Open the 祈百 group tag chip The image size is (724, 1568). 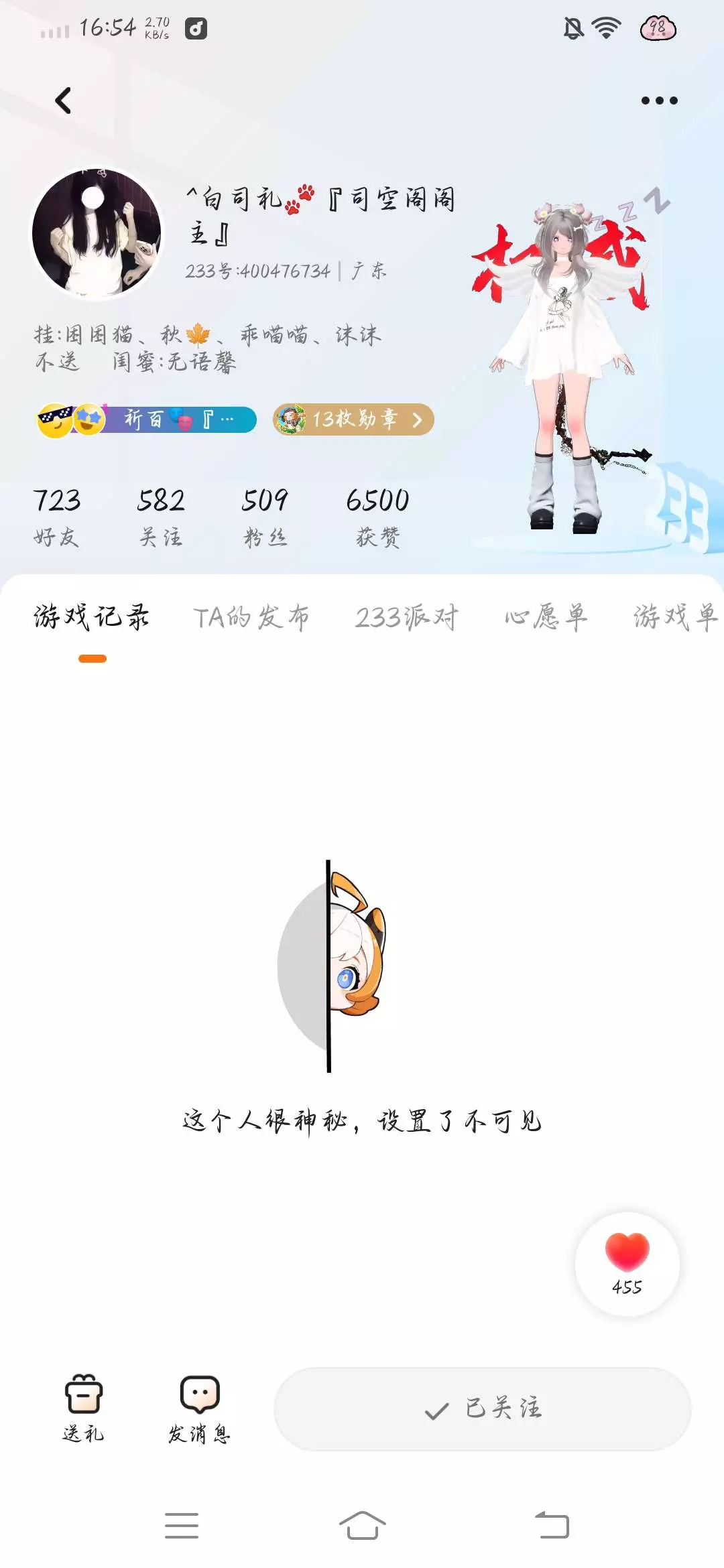click(147, 419)
